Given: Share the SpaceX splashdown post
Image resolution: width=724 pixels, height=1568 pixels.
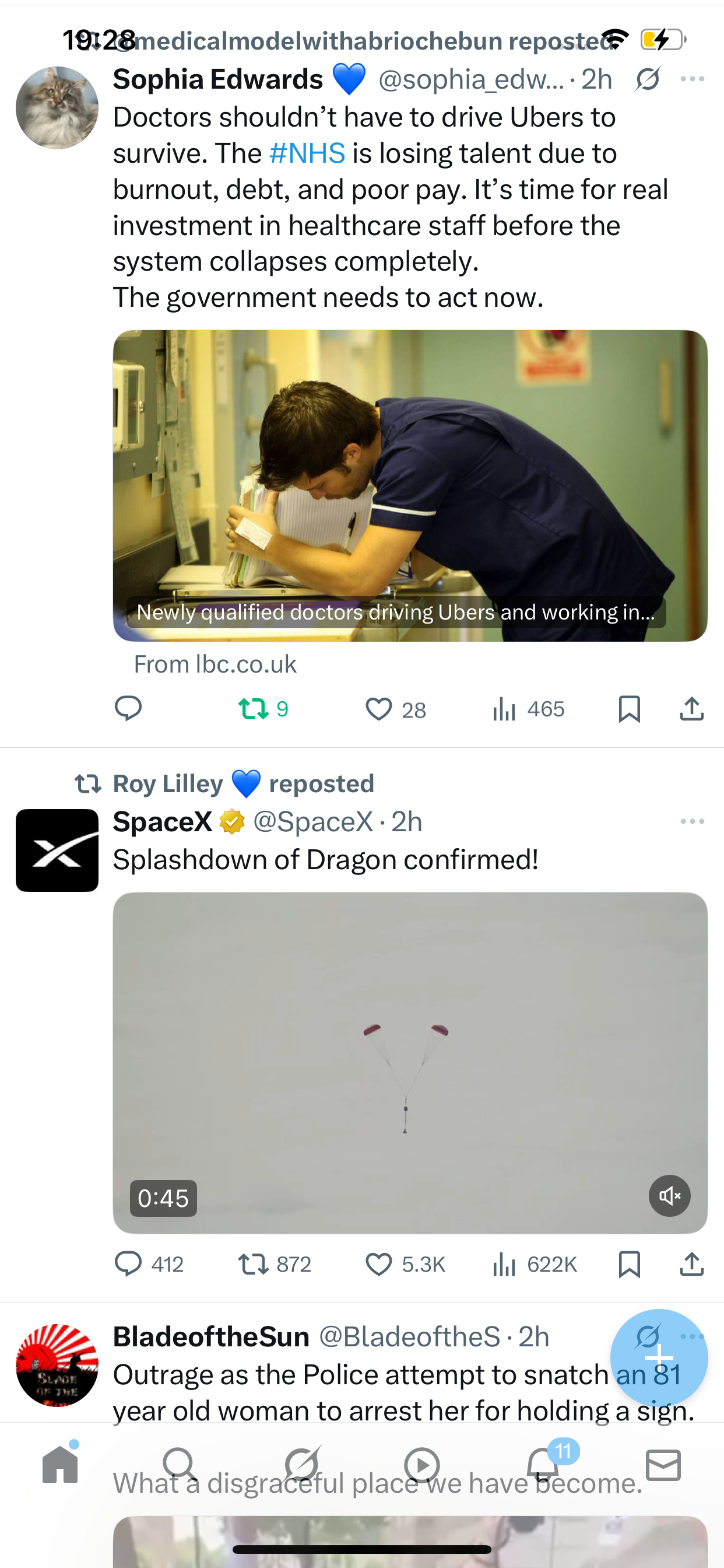Looking at the screenshot, I should (x=692, y=1264).
